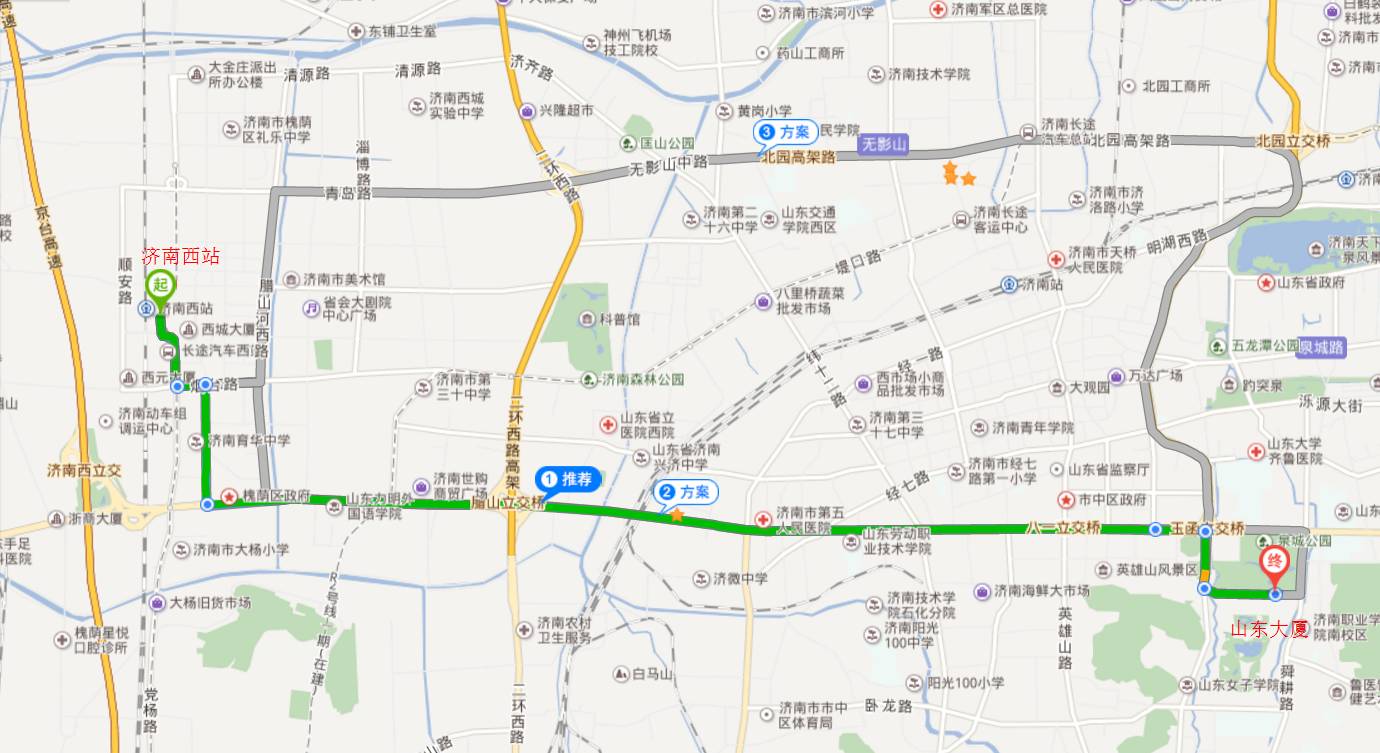
Task: Open the 山东省立医院西院 hospital marker
Action: coord(607,425)
